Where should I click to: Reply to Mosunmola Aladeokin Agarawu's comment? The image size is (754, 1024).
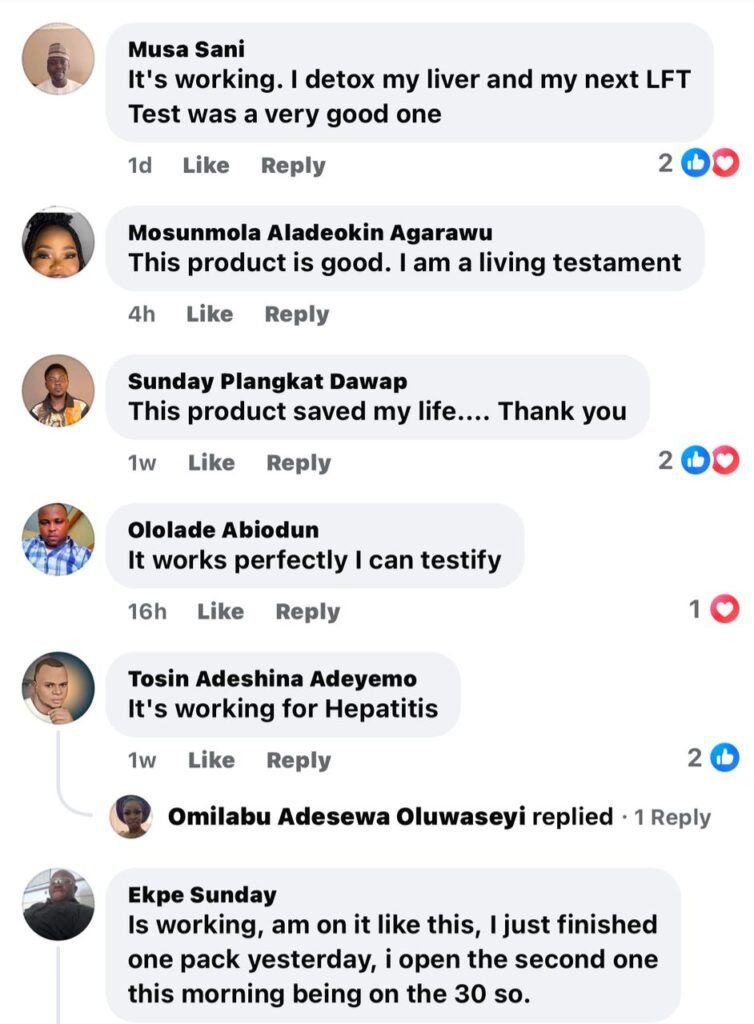(x=296, y=314)
